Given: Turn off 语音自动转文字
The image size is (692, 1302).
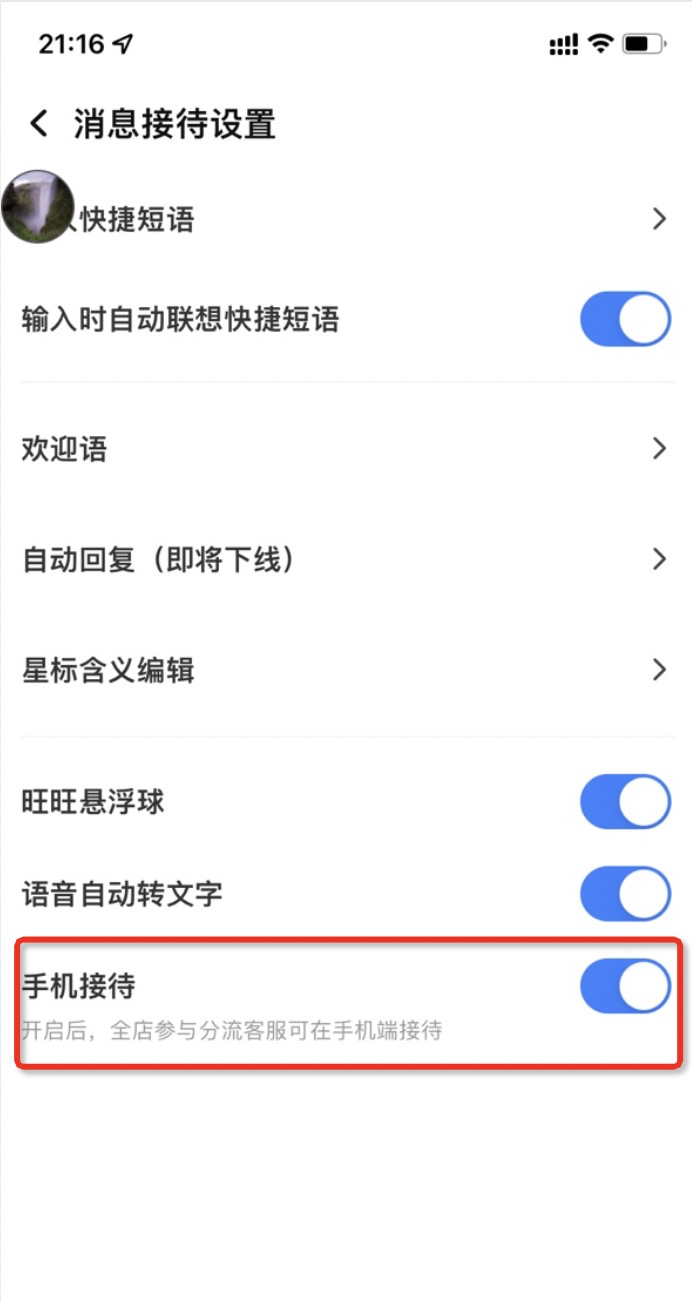Looking at the screenshot, I should point(625,893).
